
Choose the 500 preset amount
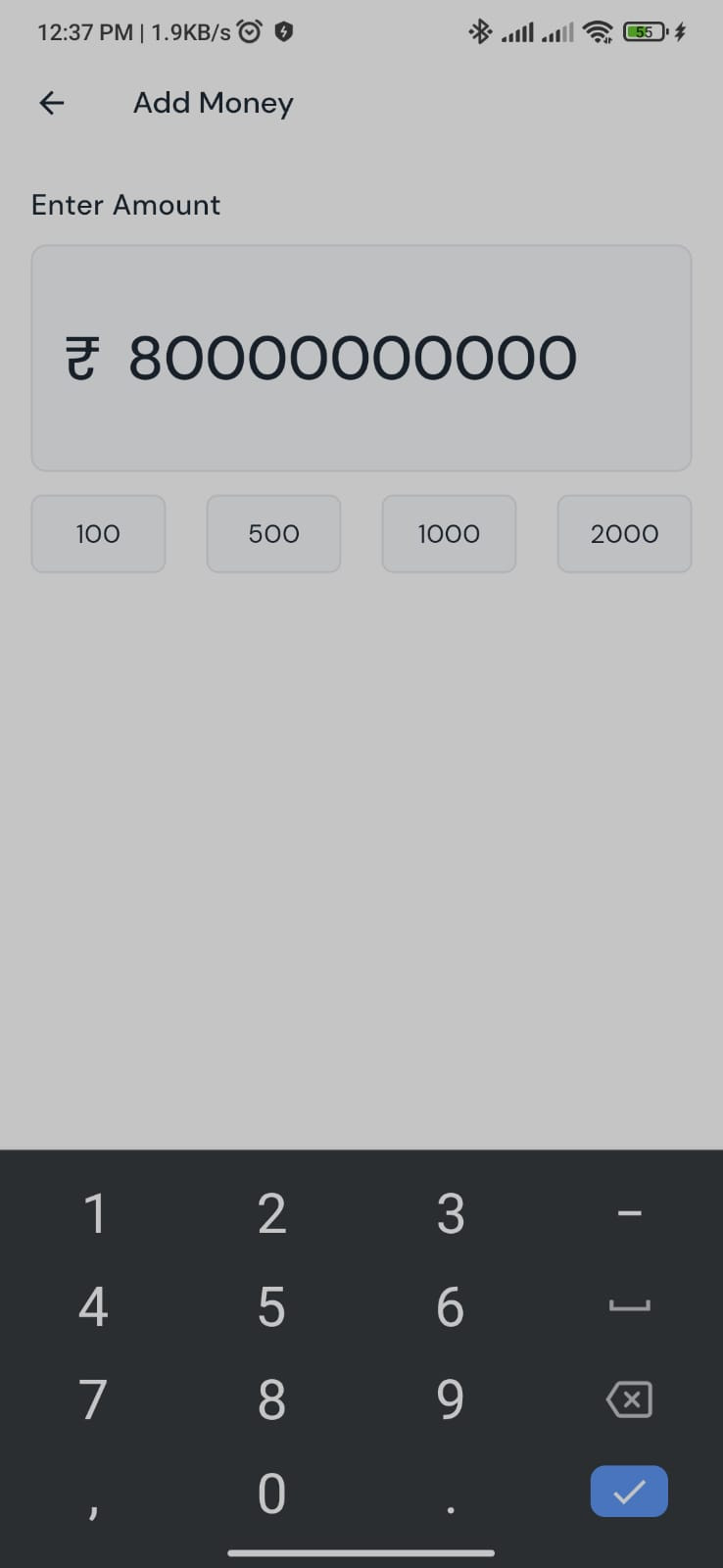273,534
